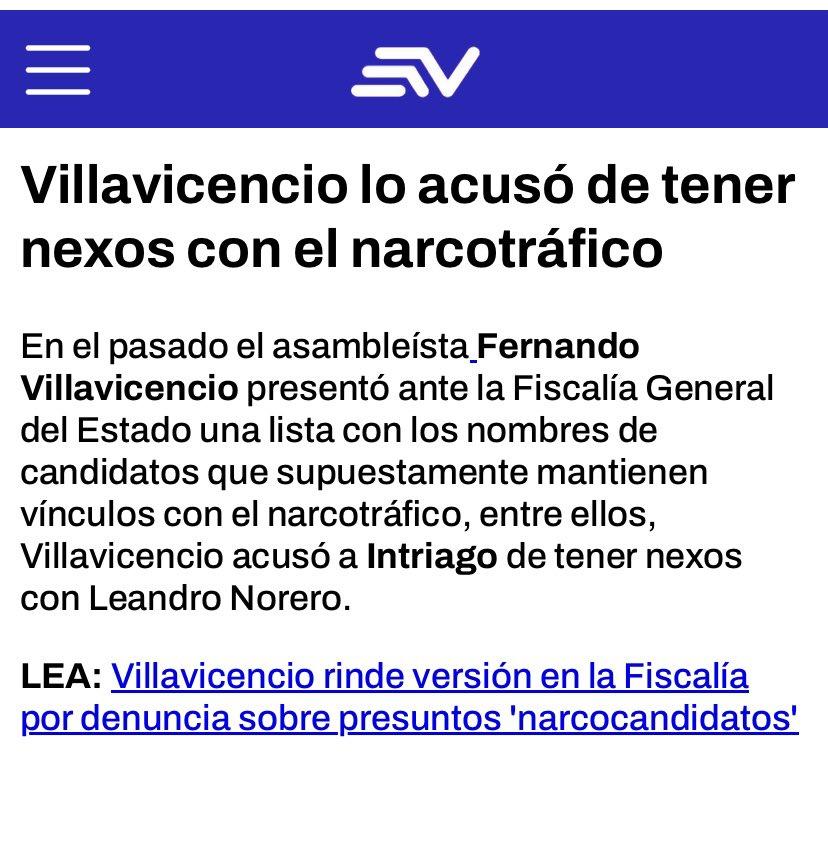
Task: Tap the Ecuavisa logo to go home
Action: pos(415,72)
